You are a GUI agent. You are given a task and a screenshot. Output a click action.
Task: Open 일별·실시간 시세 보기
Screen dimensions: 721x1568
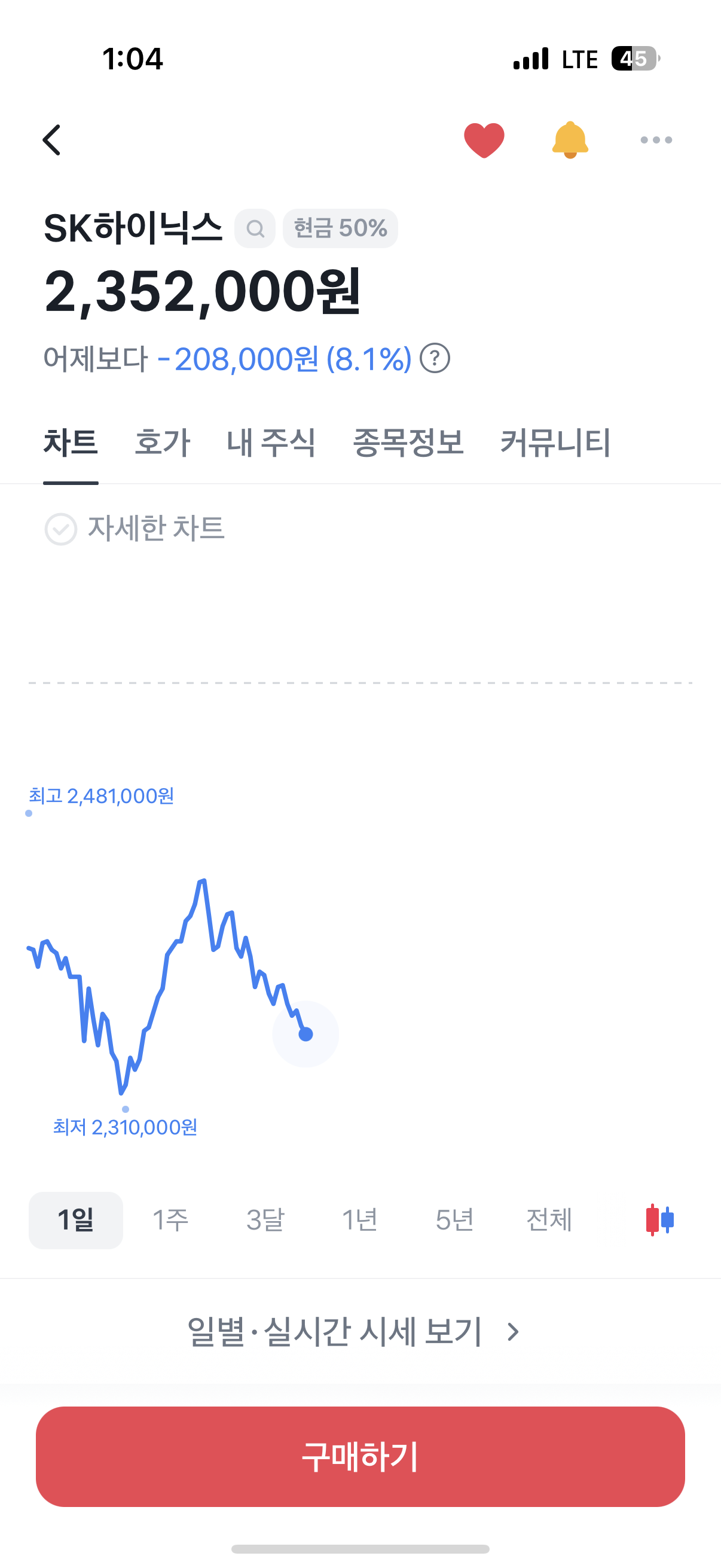coord(353,1331)
